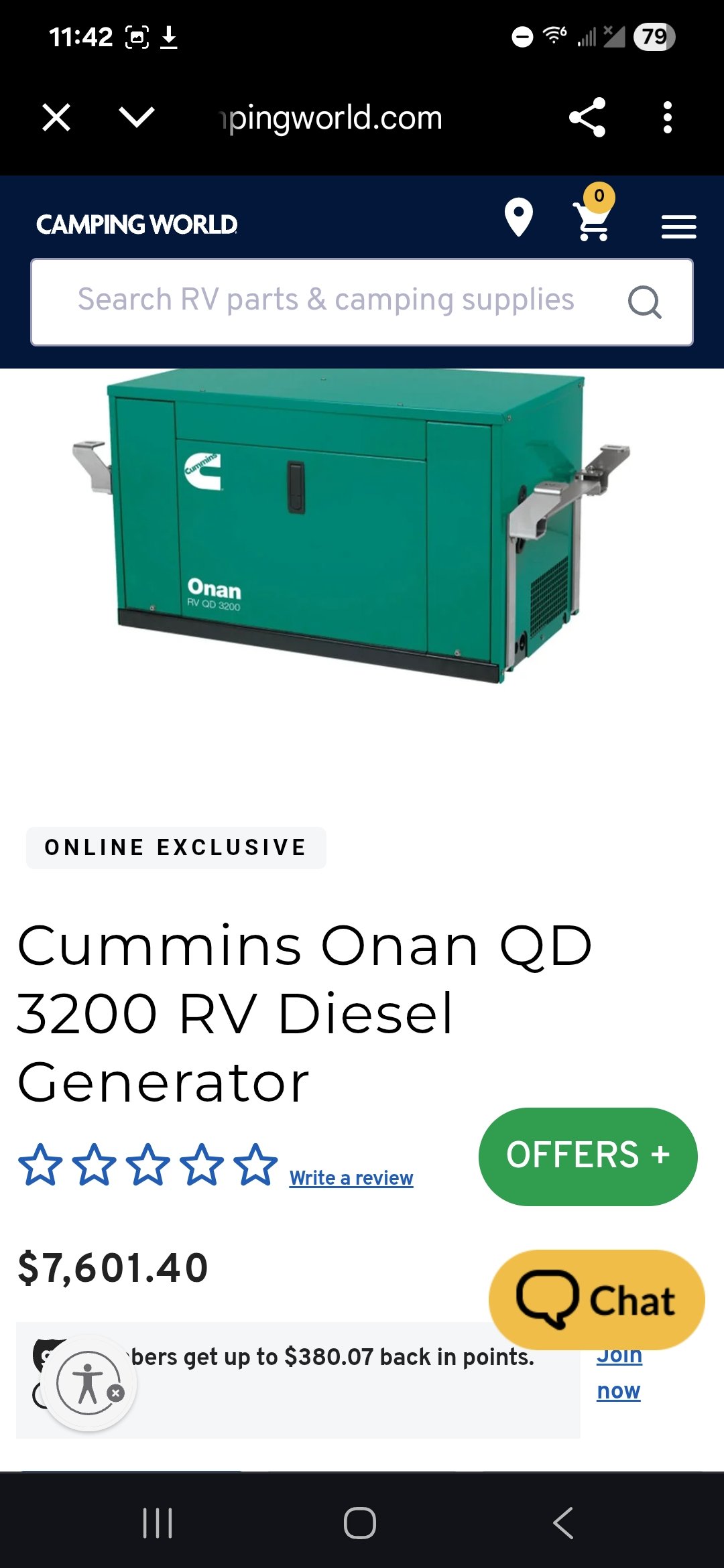The width and height of the screenshot is (724, 1568).
Task: Expand the browser dropdown chevron
Action: [x=137, y=117]
